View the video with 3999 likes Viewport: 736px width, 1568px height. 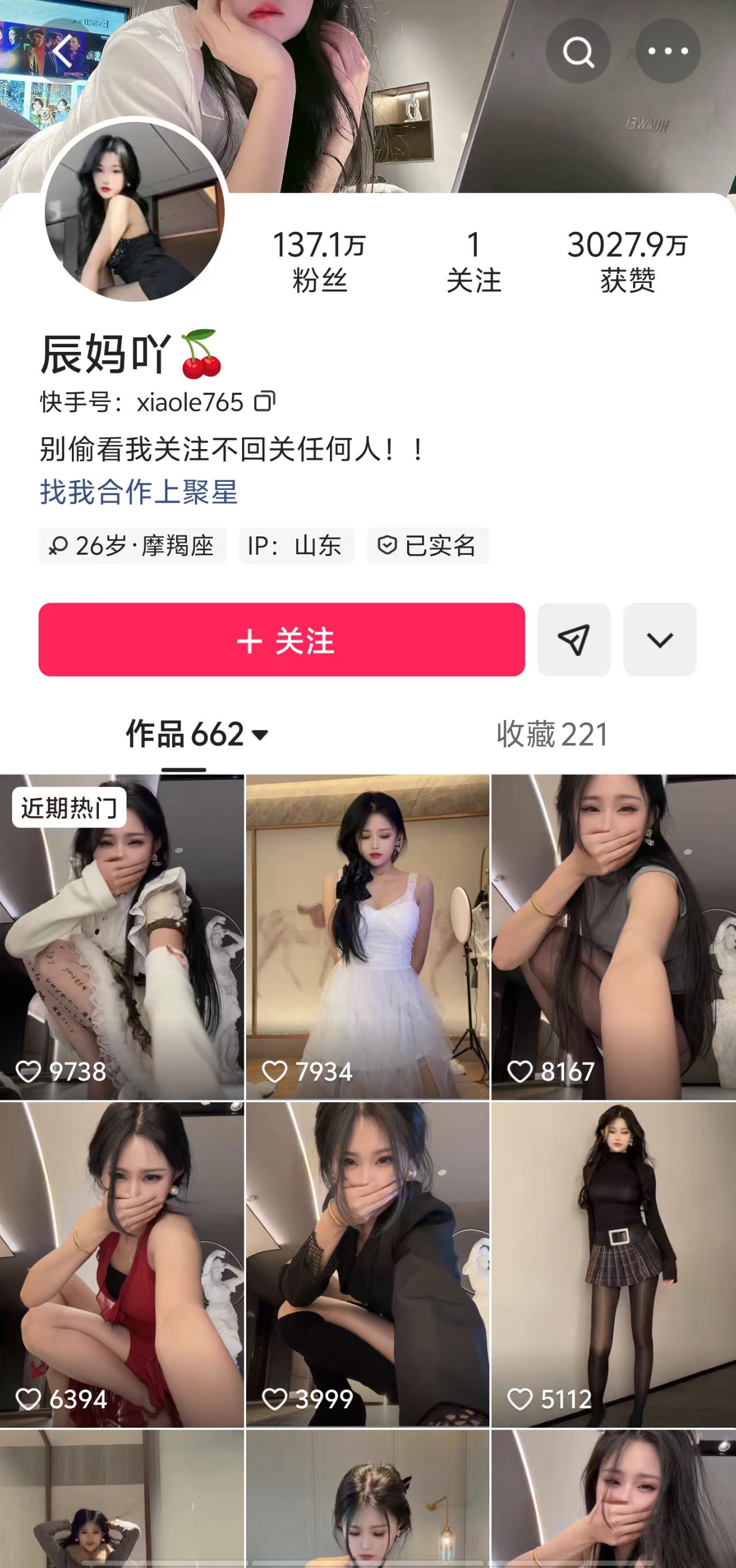pyautogui.click(x=367, y=1265)
